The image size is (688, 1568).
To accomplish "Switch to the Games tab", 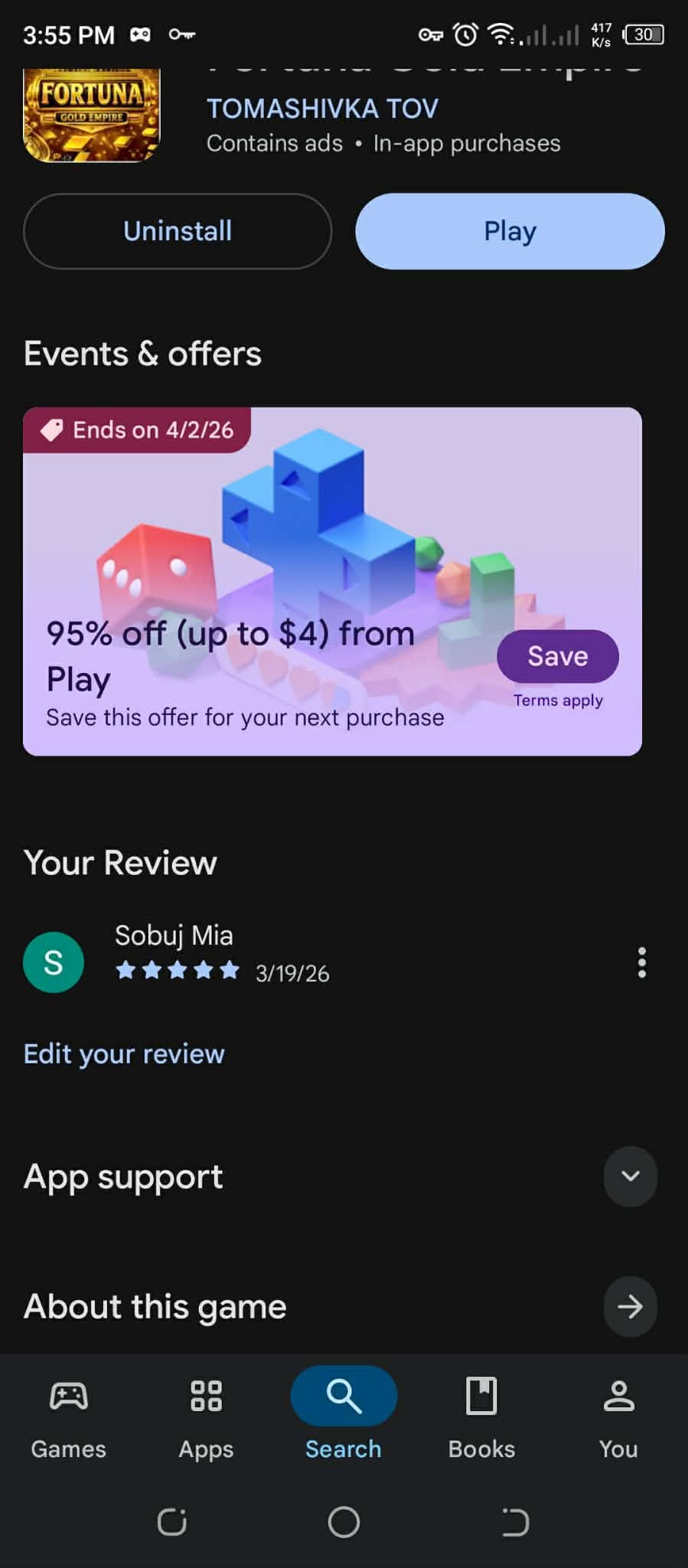I will [69, 1416].
